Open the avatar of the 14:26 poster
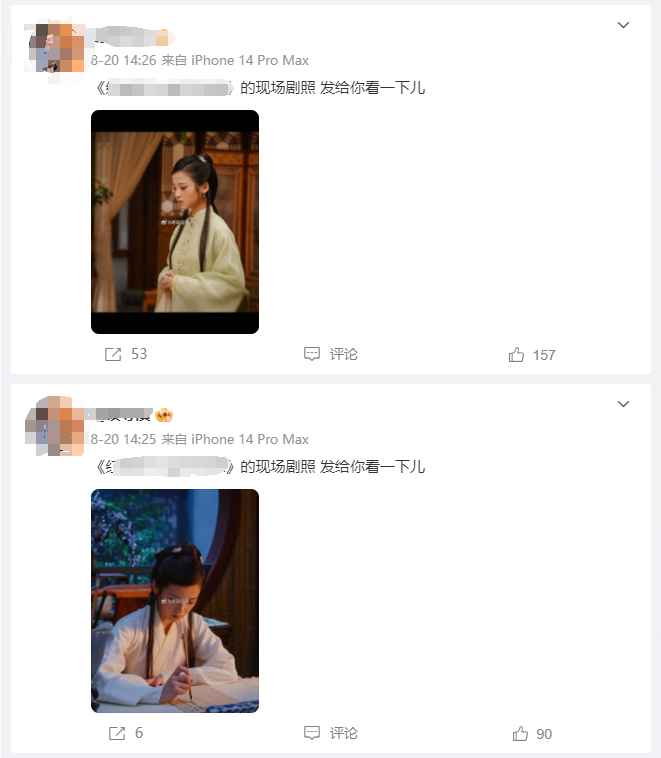 click(x=53, y=47)
